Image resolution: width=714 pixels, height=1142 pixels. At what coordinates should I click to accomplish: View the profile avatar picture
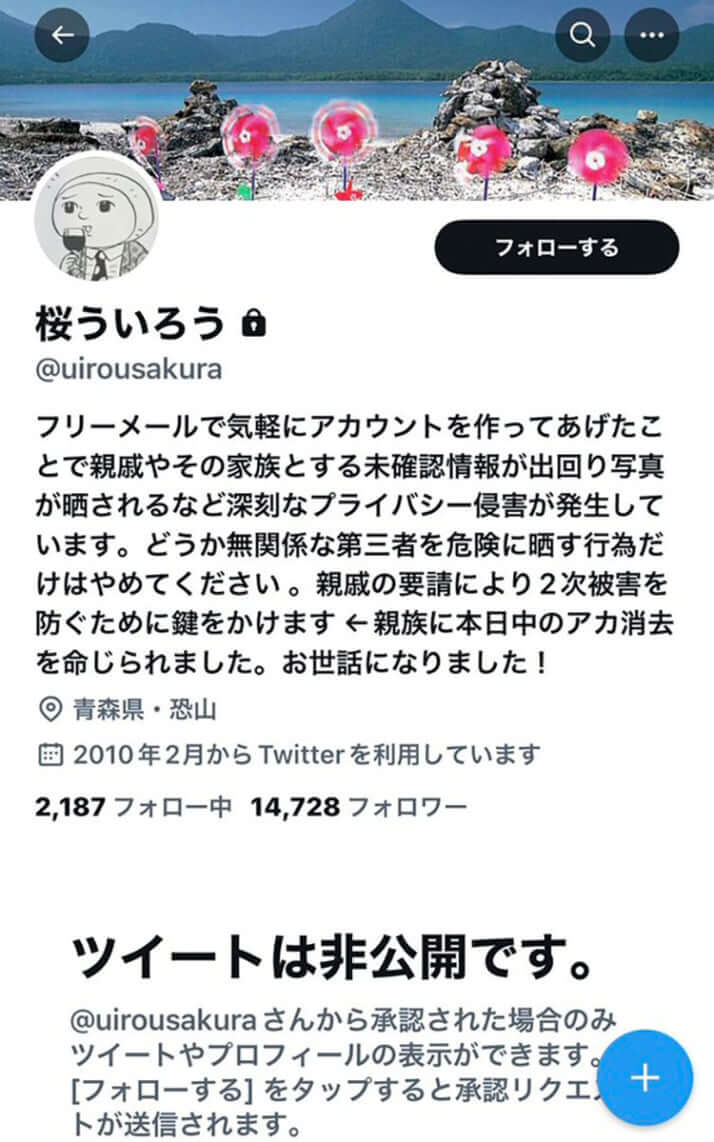(x=96, y=219)
